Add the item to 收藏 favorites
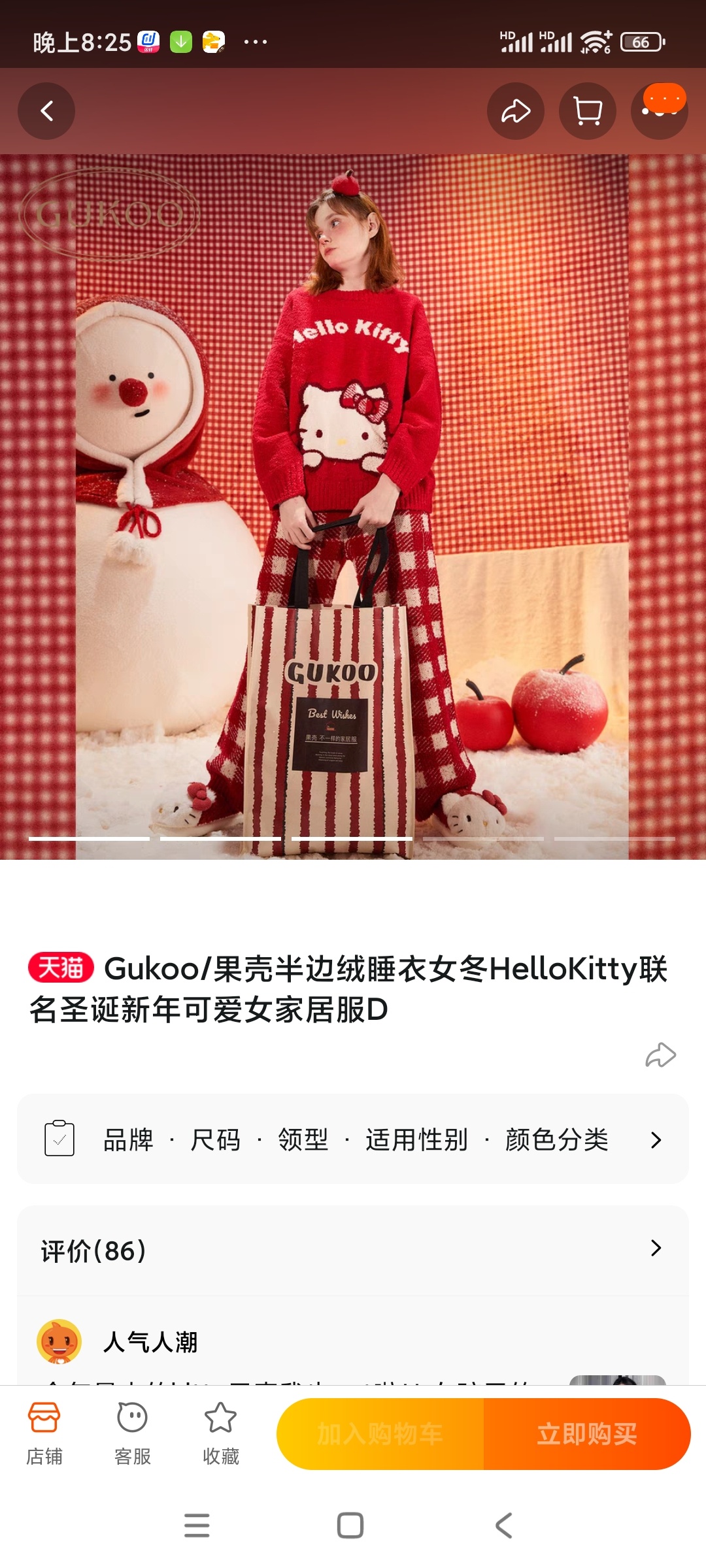706x1568 pixels. [x=220, y=1433]
